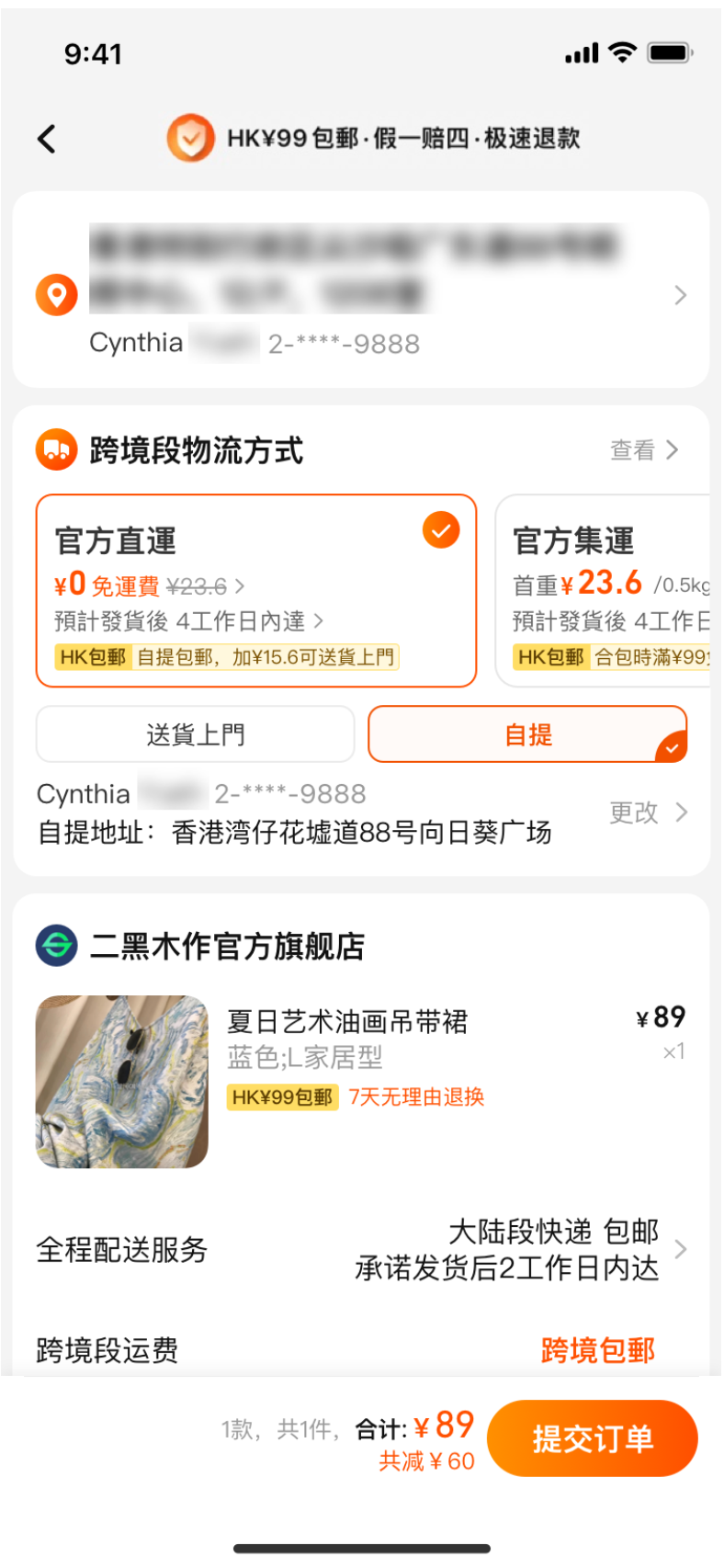724x1568 pixels.
Task: Click the 二黑木作官方旗舰店 store logo icon
Action: coord(56,946)
